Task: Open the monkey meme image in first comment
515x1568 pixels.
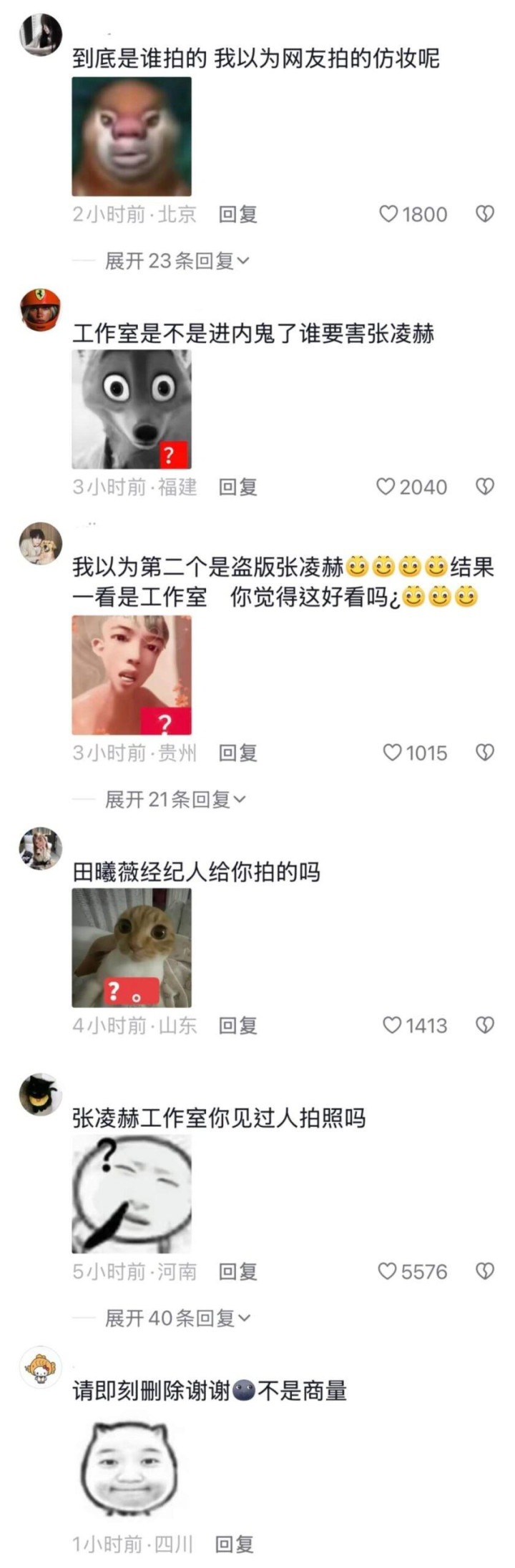Action: (x=132, y=137)
